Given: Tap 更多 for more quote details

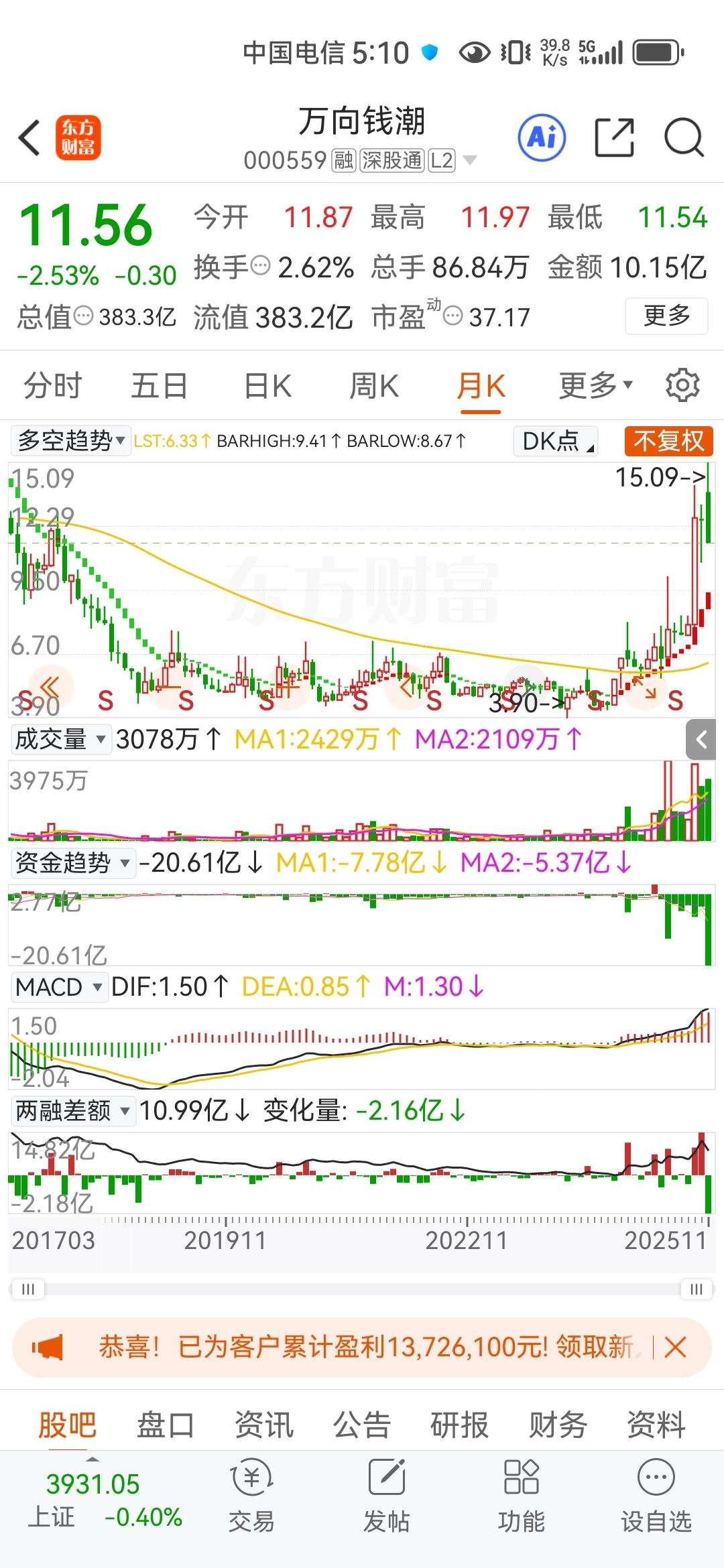Looking at the screenshot, I should 666,316.
